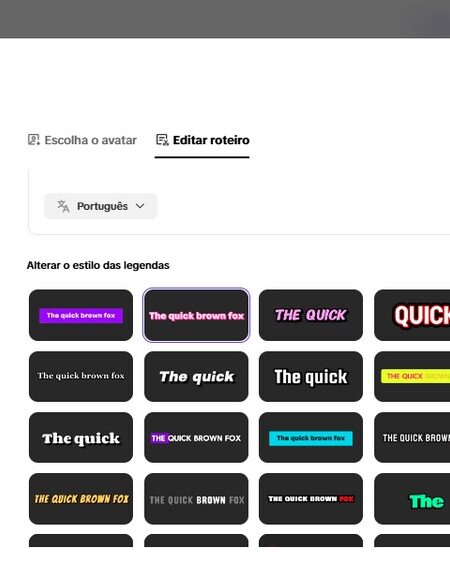Choose the gray style with white 'BROWN' word
450x563 pixels.
[196, 499]
